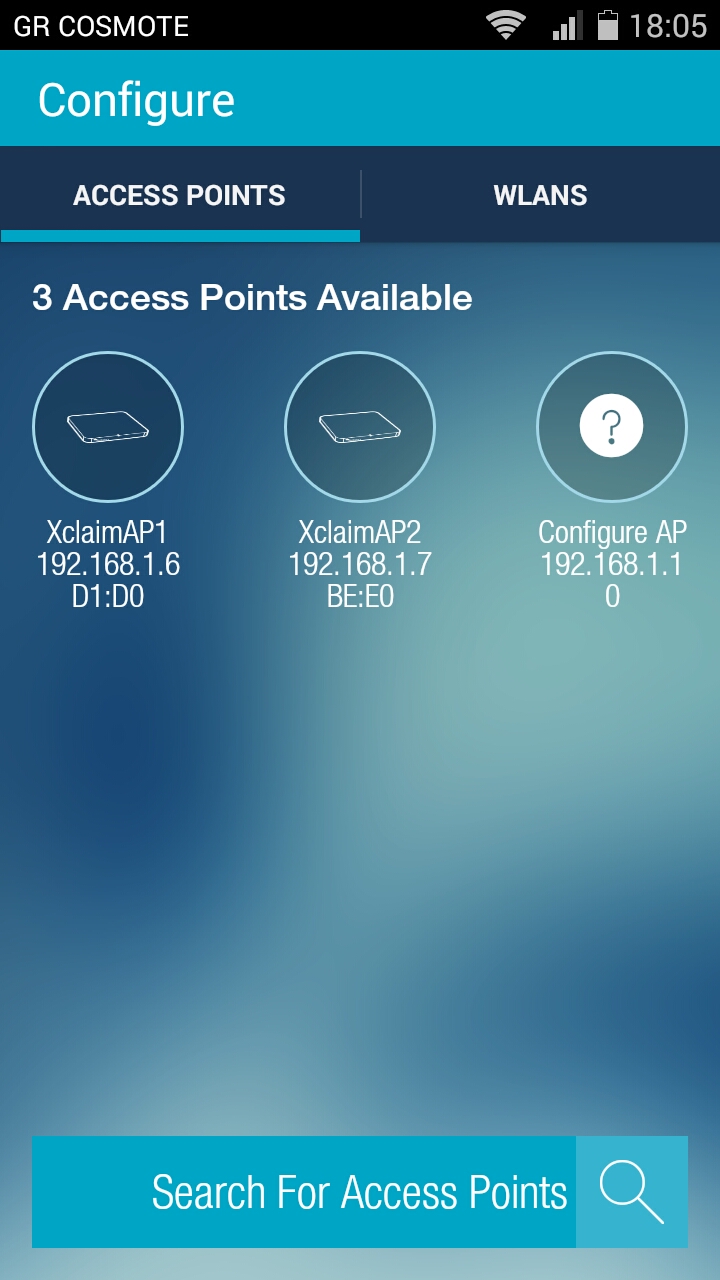
Task: Switch to the WLANS tab
Action: click(540, 195)
